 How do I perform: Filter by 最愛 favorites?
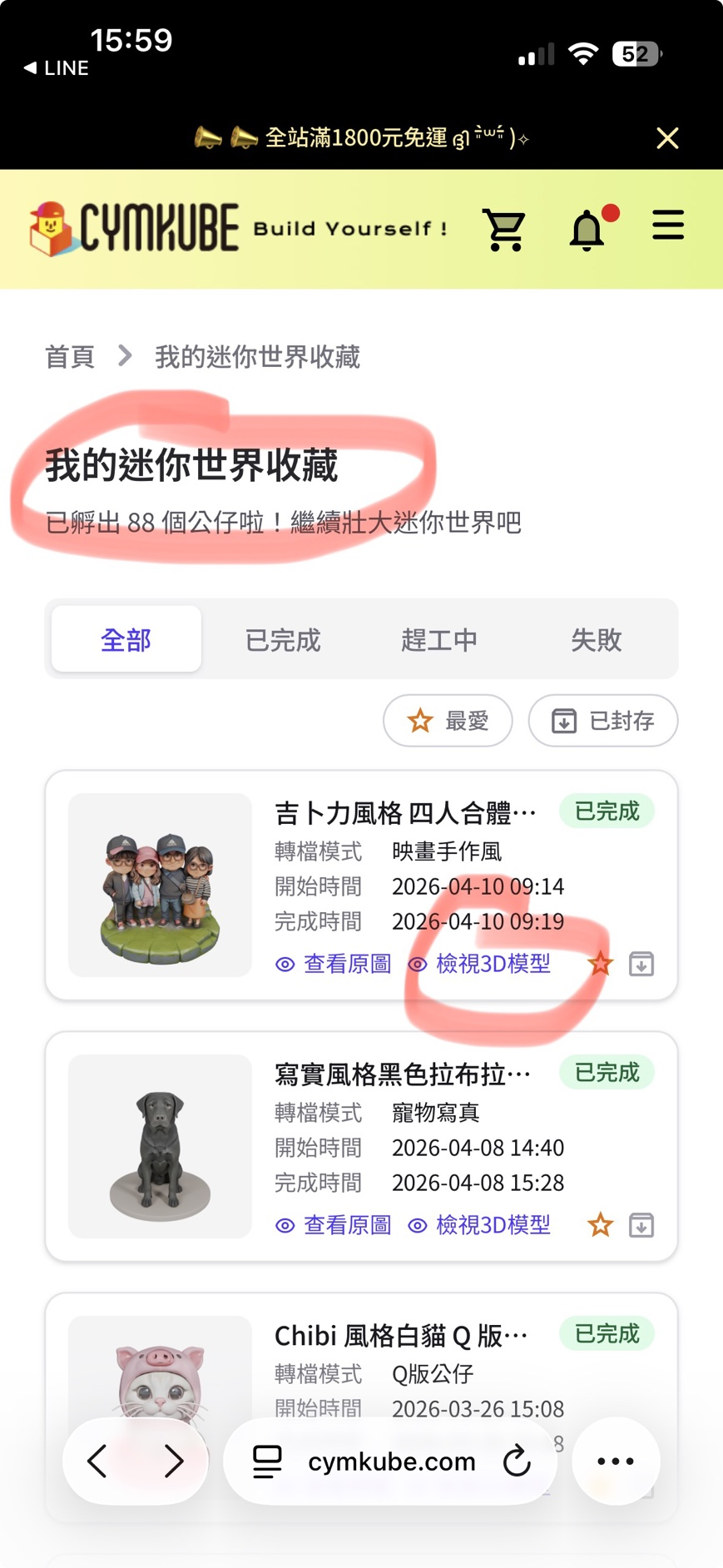coord(448,721)
